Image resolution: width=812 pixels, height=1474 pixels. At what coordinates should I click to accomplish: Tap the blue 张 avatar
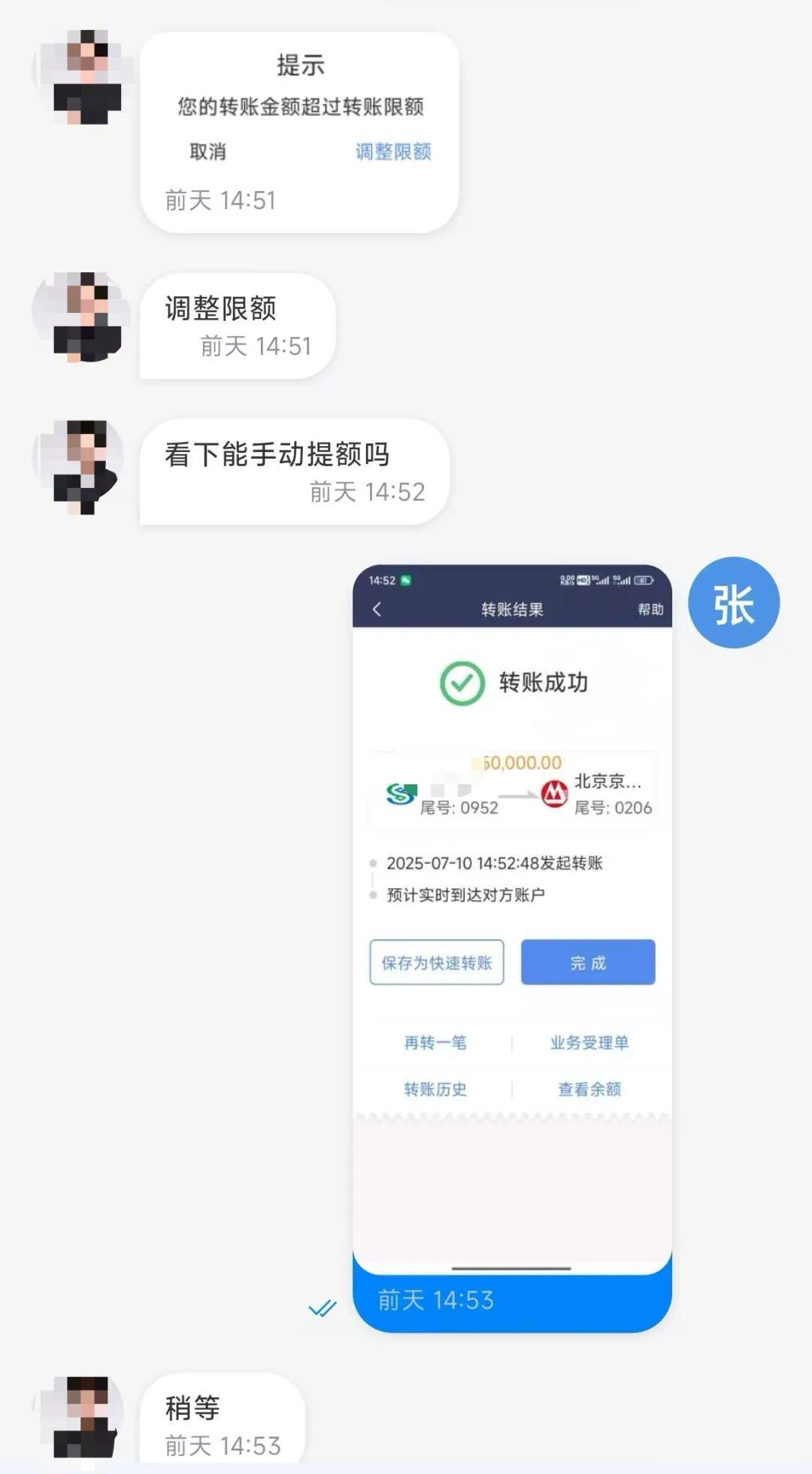tap(733, 603)
